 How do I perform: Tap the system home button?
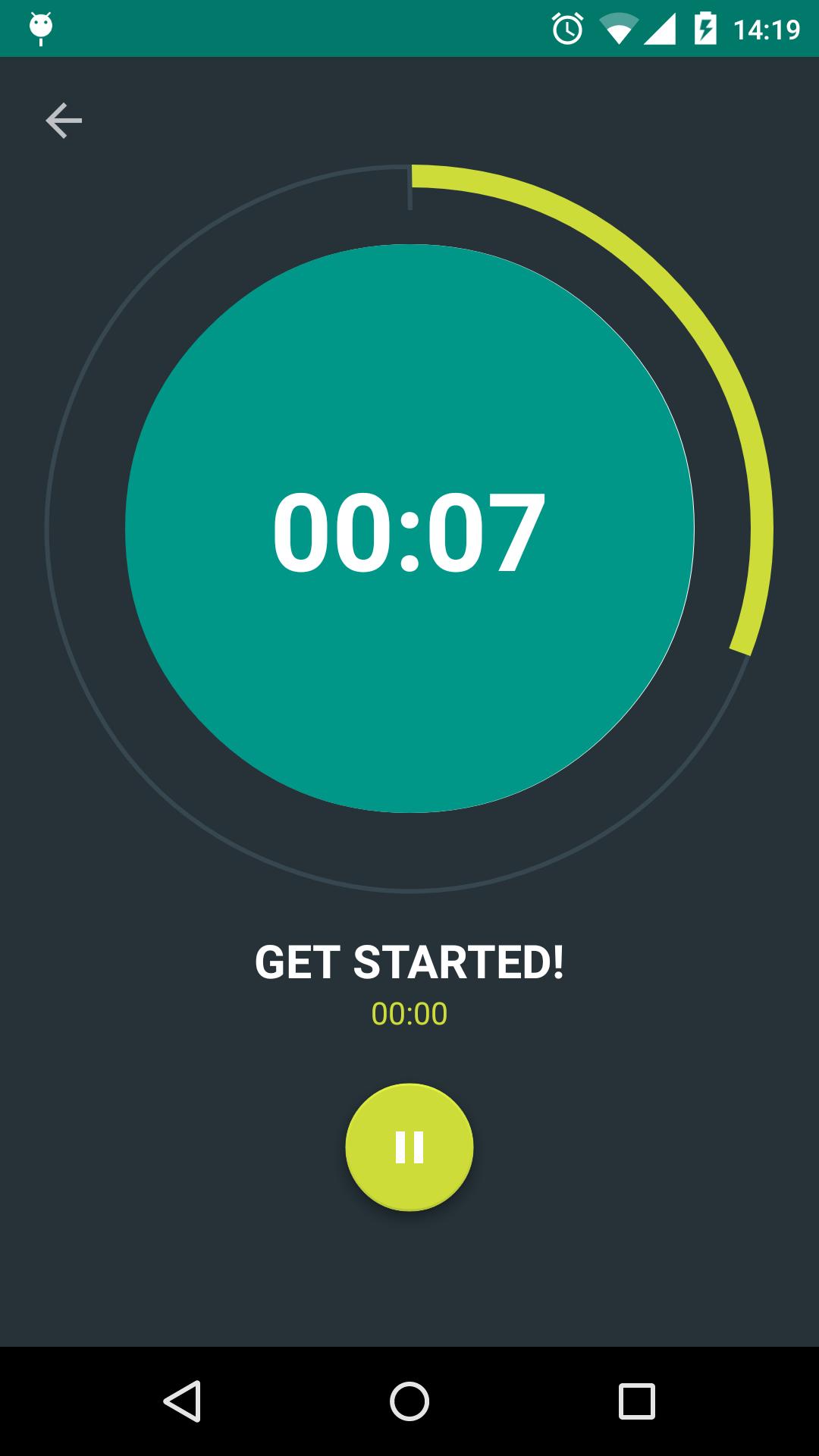(409, 1401)
